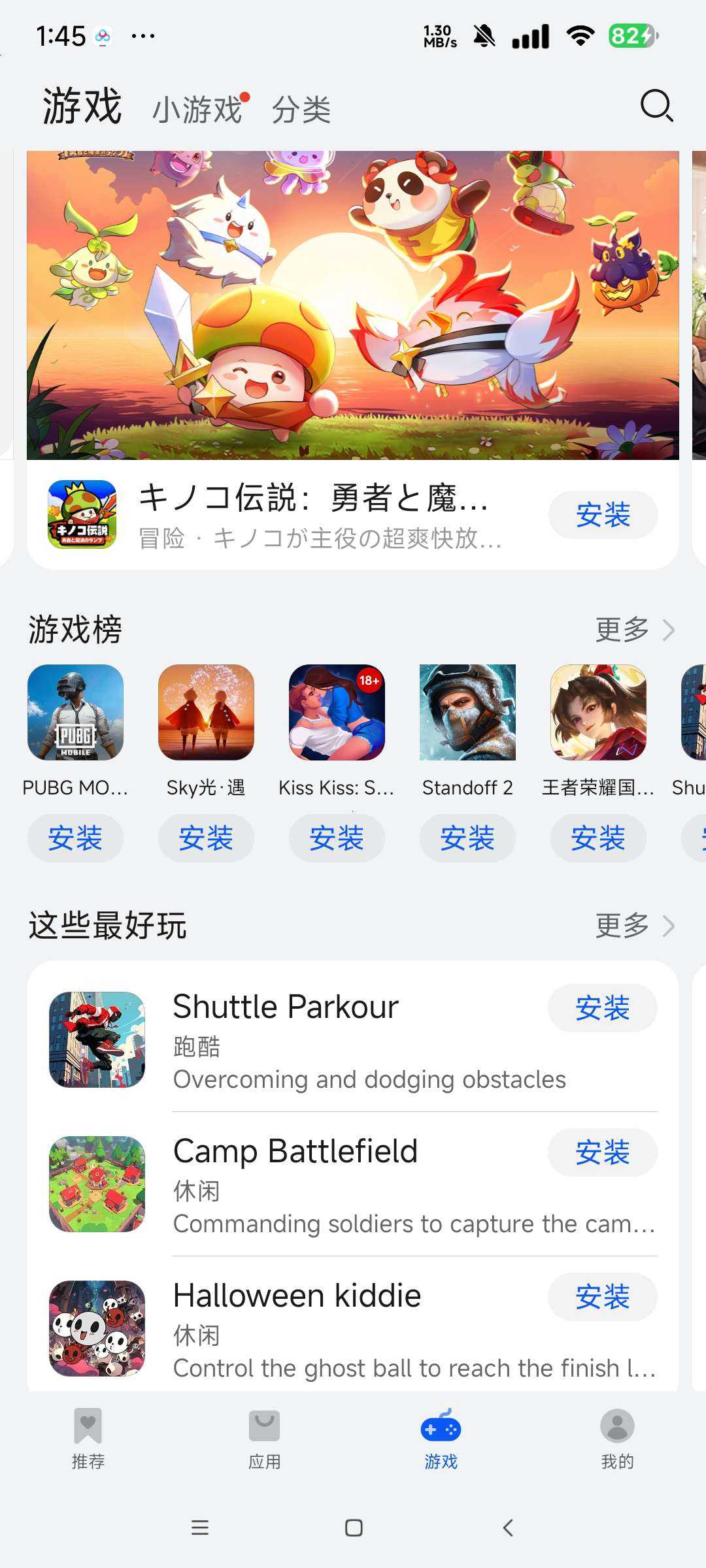
Task: Install Kiss Kiss game
Action: (337, 838)
